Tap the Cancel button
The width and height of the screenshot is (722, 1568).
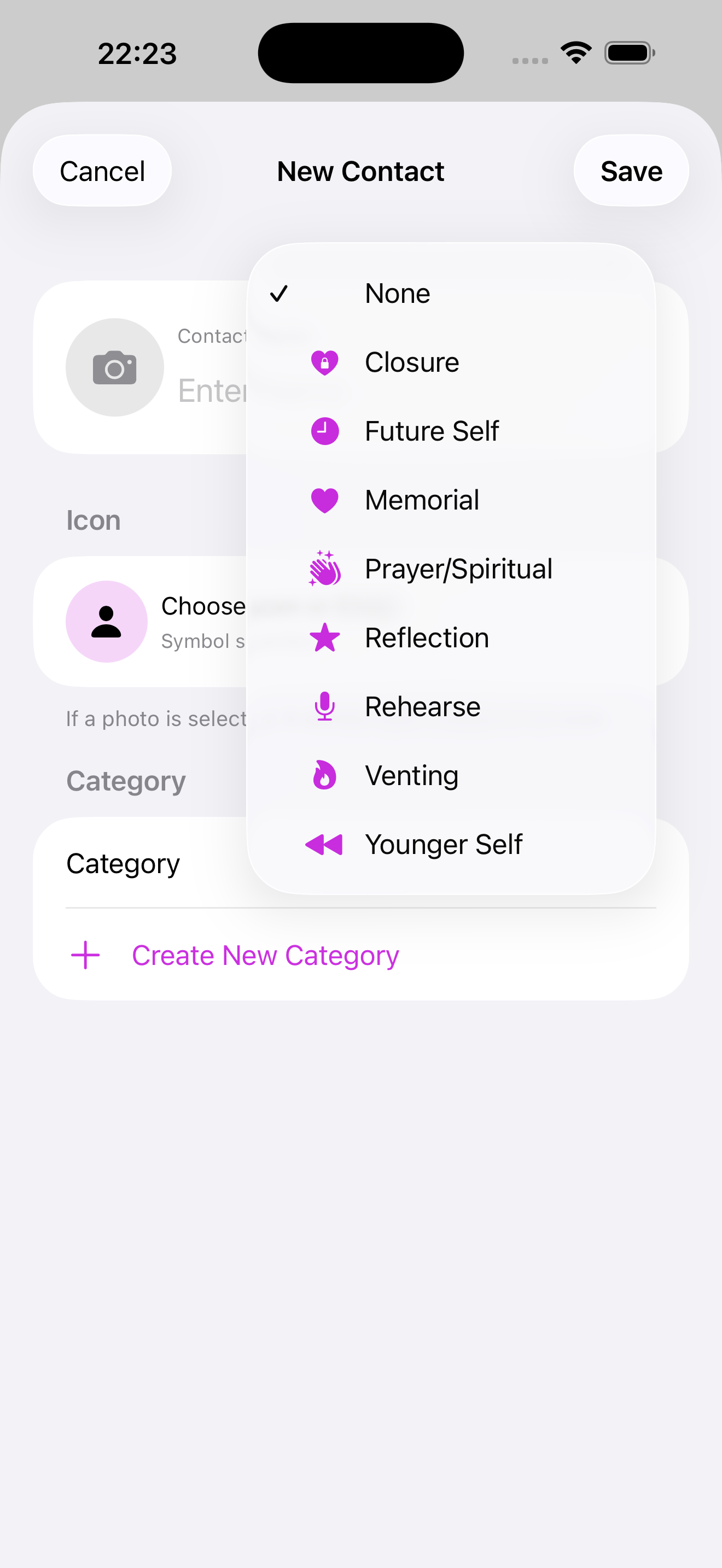click(x=102, y=171)
